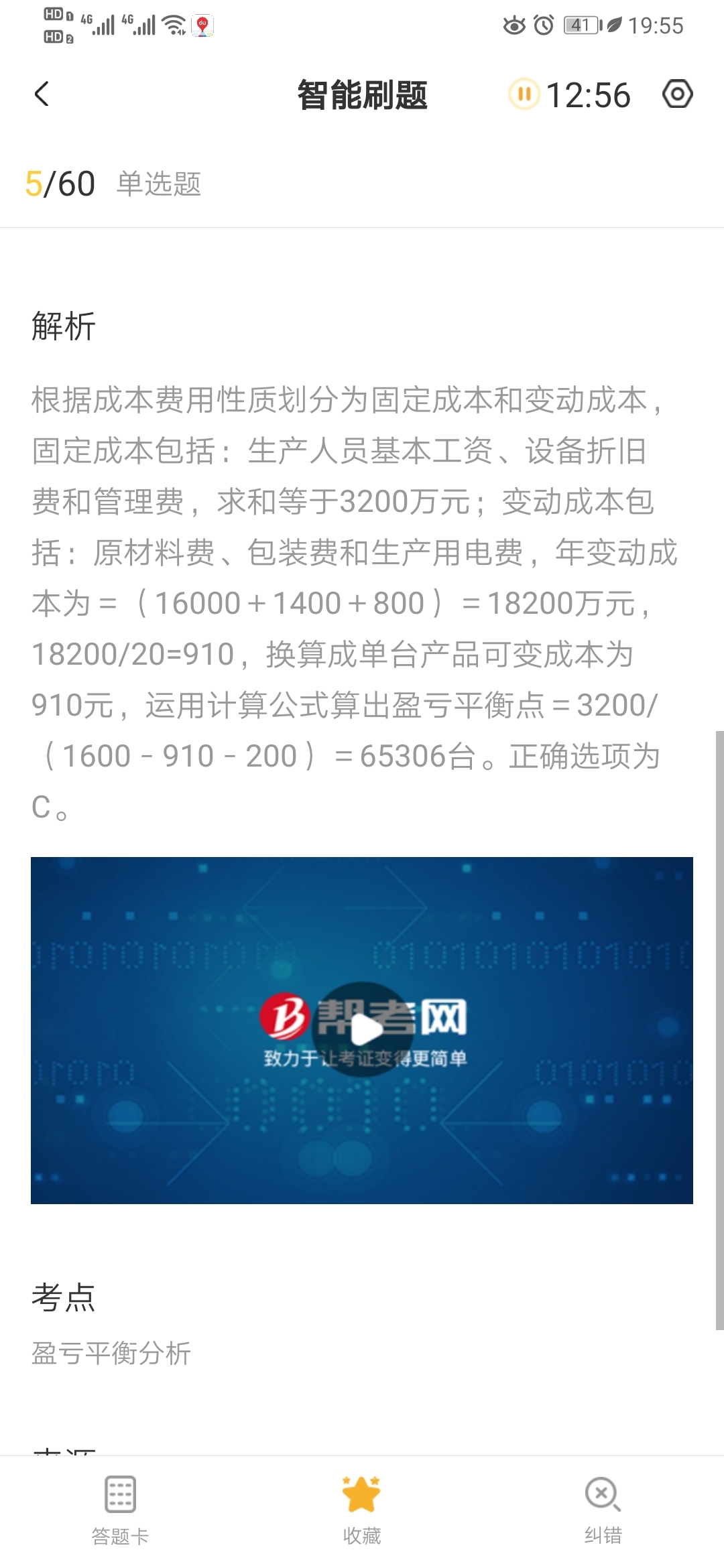Pause the quiz timer
Viewport: 724px width, 1568px height.
(x=524, y=94)
